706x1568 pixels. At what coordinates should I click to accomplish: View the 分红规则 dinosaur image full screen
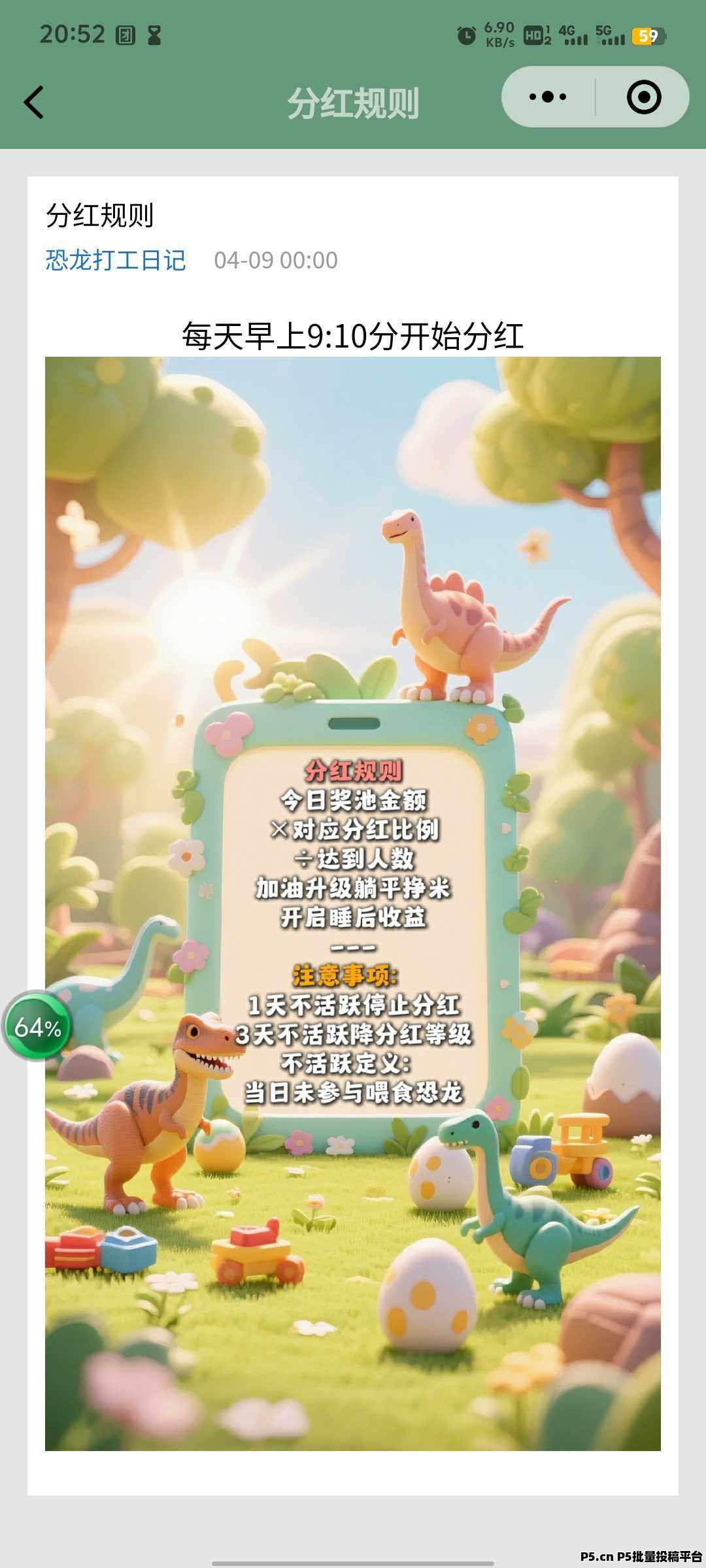[x=353, y=904]
